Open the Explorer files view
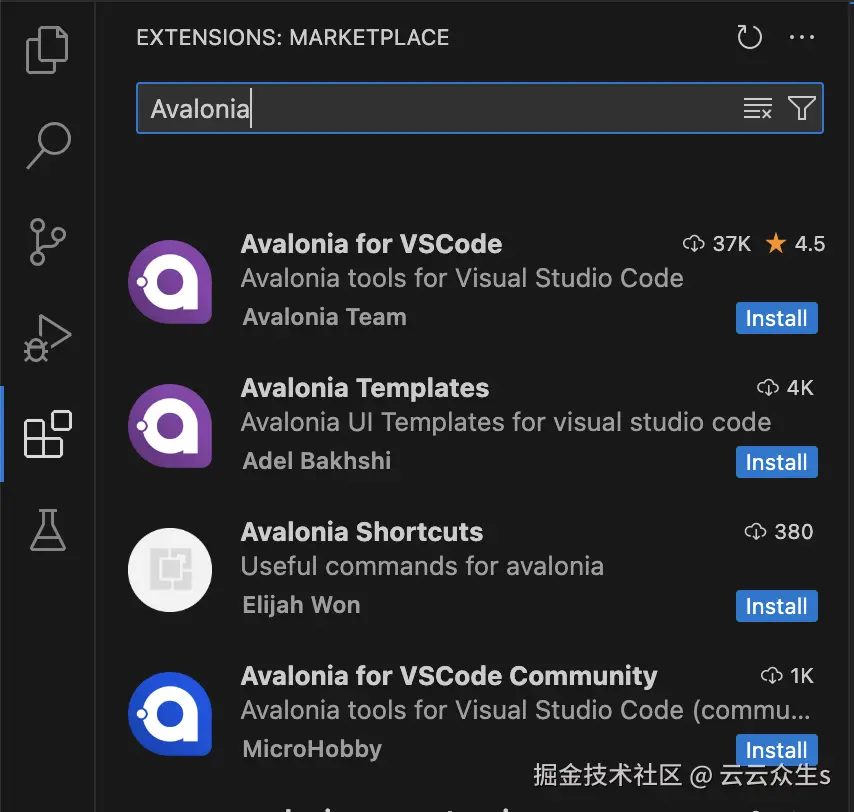This screenshot has width=854, height=812. click(x=47, y=50)
